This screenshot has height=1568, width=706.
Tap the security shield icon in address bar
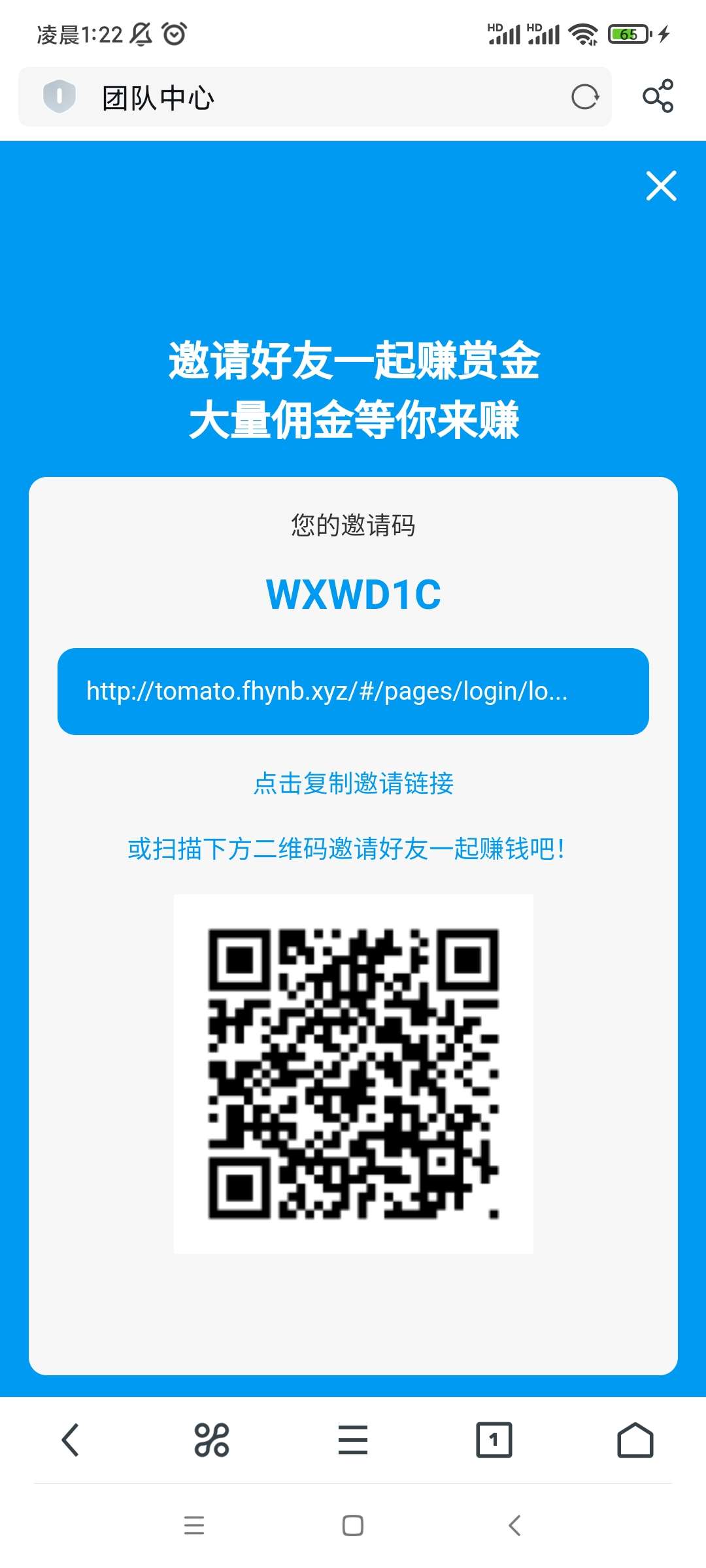59,97
